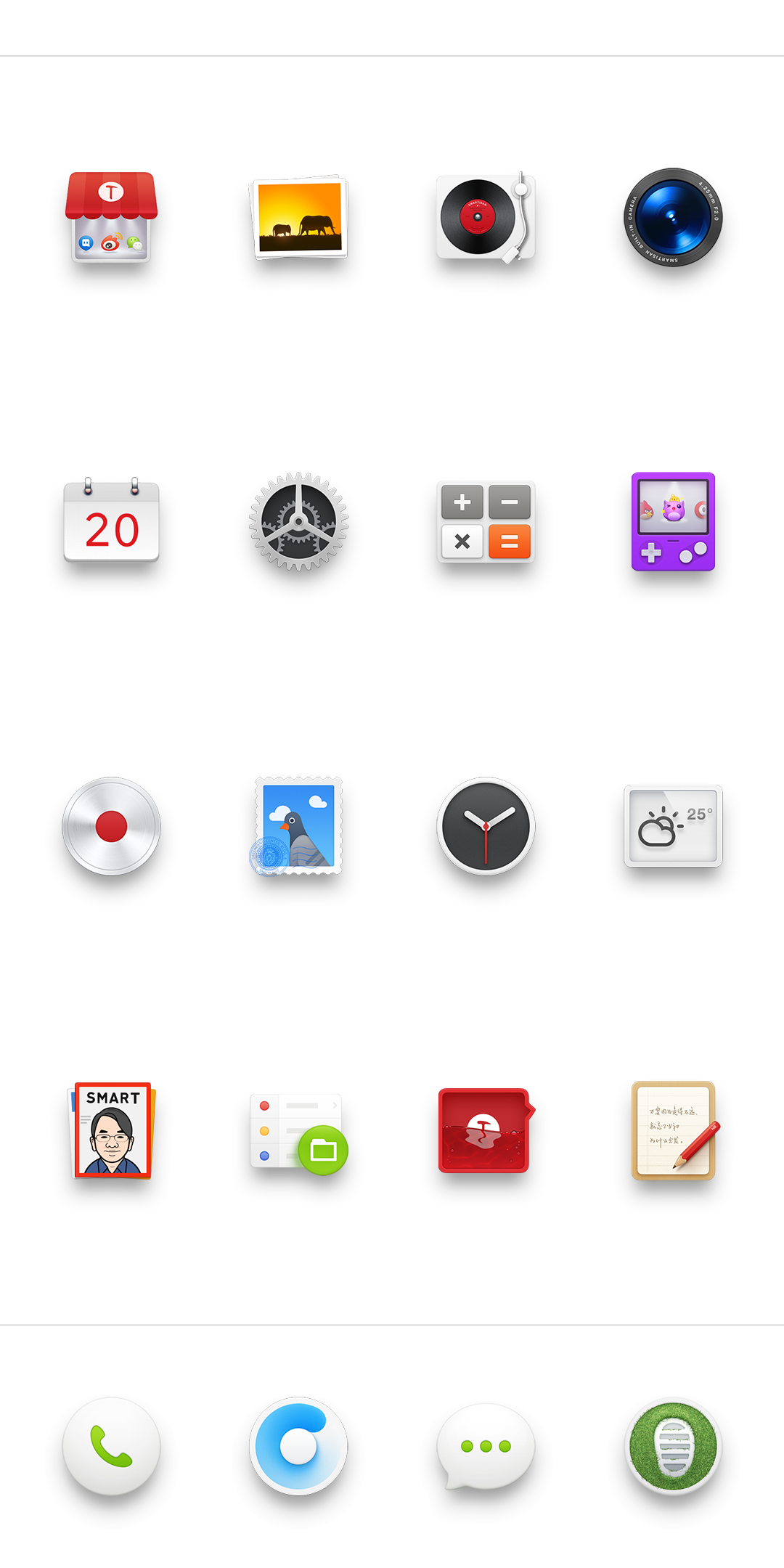This screenshot has height=1568, width=784.
Task: Open the clock app
Action: pos(486,826)
